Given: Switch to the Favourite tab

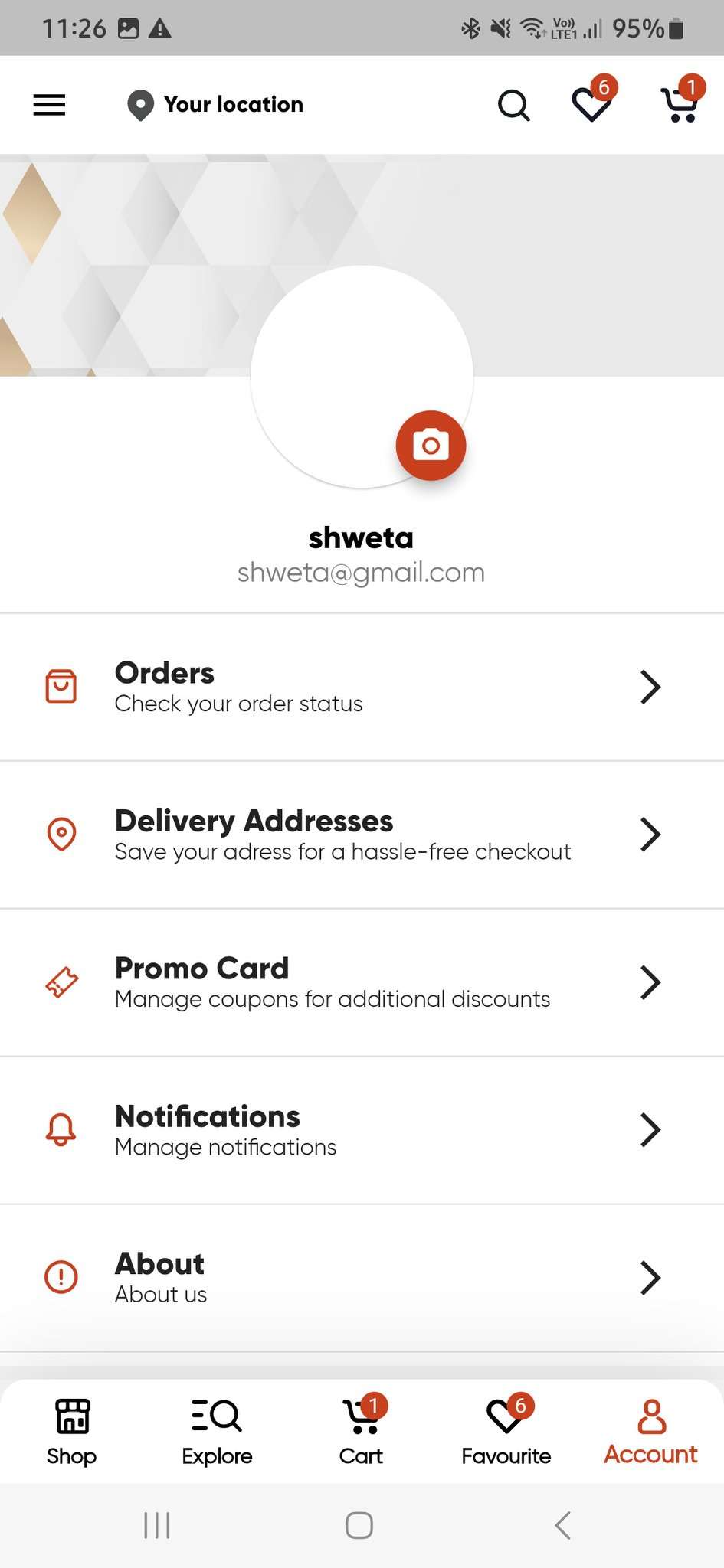Looking at the screenshot, I should tap(506, 1430).
